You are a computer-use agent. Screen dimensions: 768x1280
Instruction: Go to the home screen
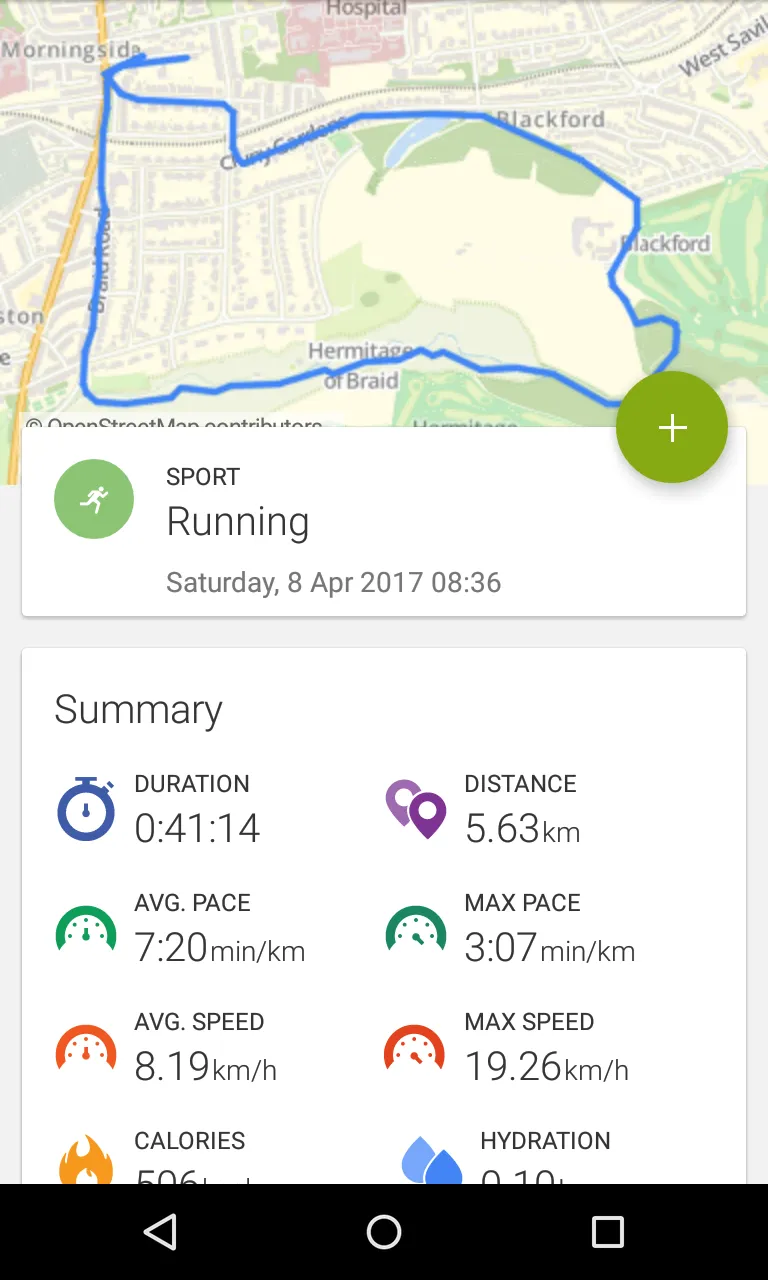click(x=384, y=1232)
